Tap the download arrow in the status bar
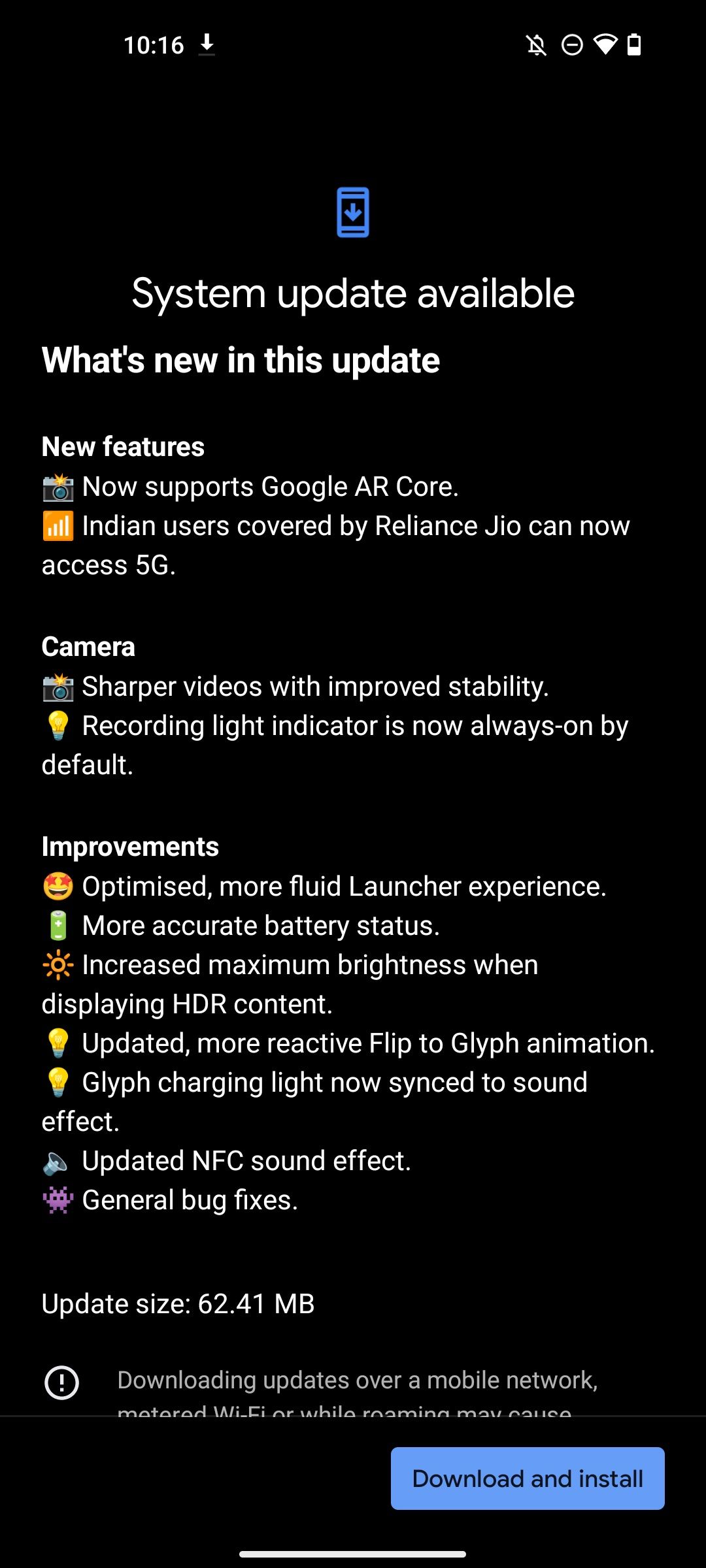Viewport: 706px width, 1568px height. pos(208,44)
